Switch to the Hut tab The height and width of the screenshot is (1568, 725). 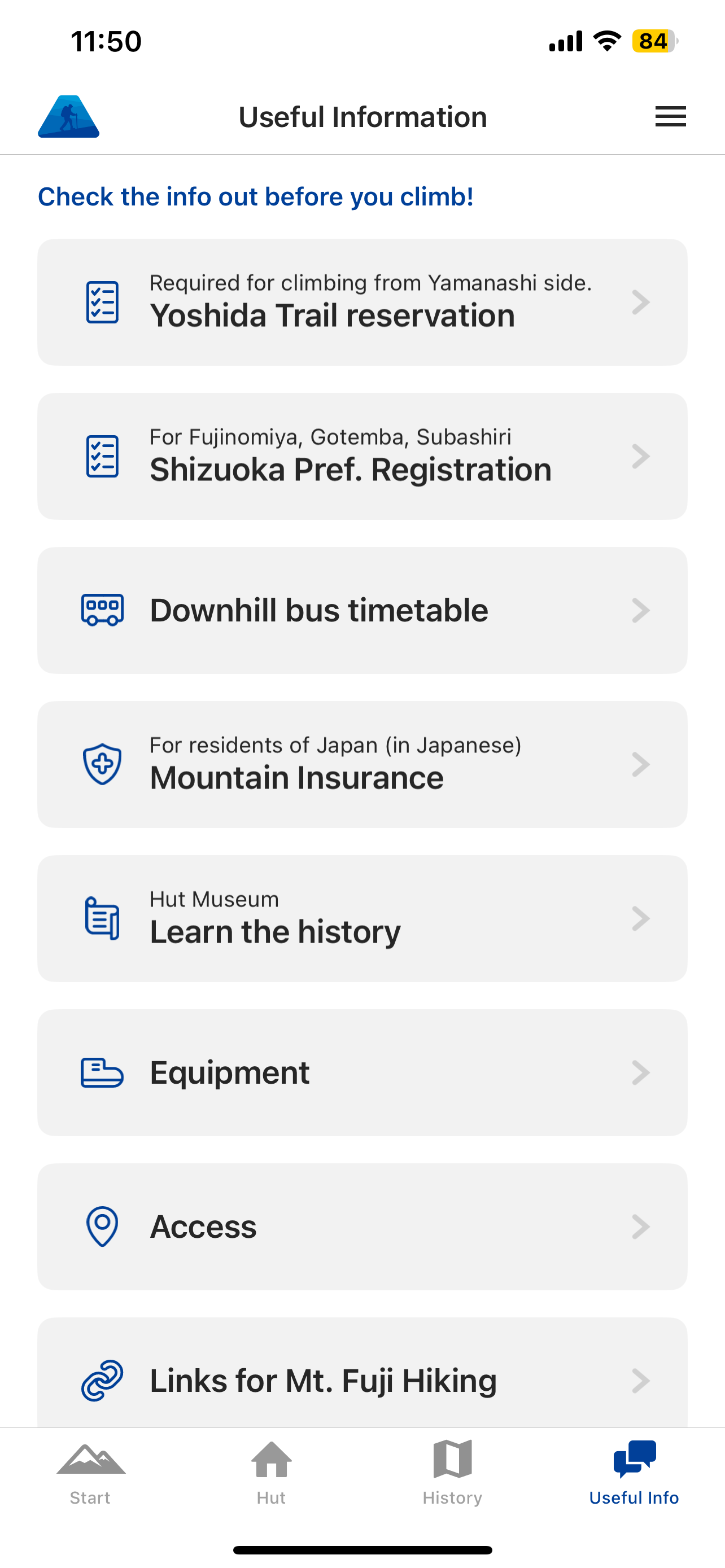click(272, 1472)
